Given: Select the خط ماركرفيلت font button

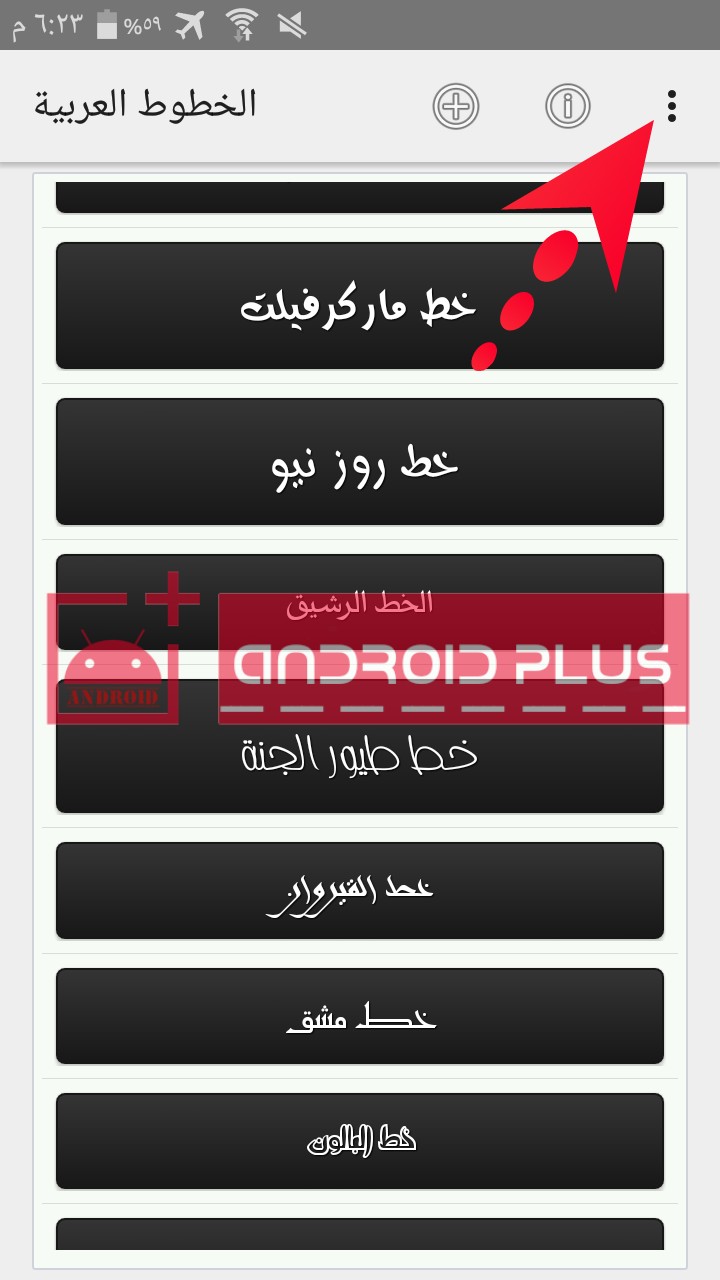Looking at the screenshot, I should (x=360, y=306).
